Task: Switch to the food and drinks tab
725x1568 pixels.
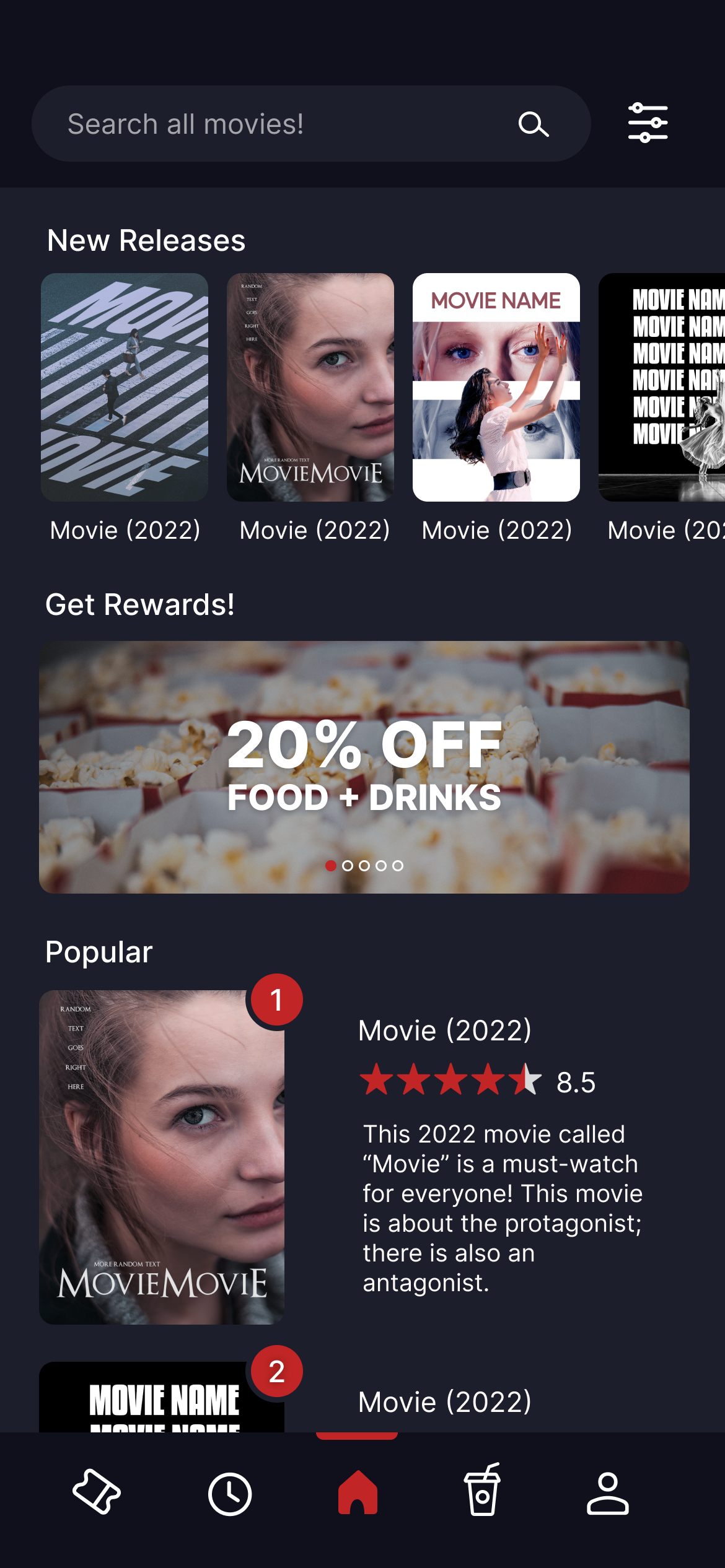Action: click(x=482, y=1491)
